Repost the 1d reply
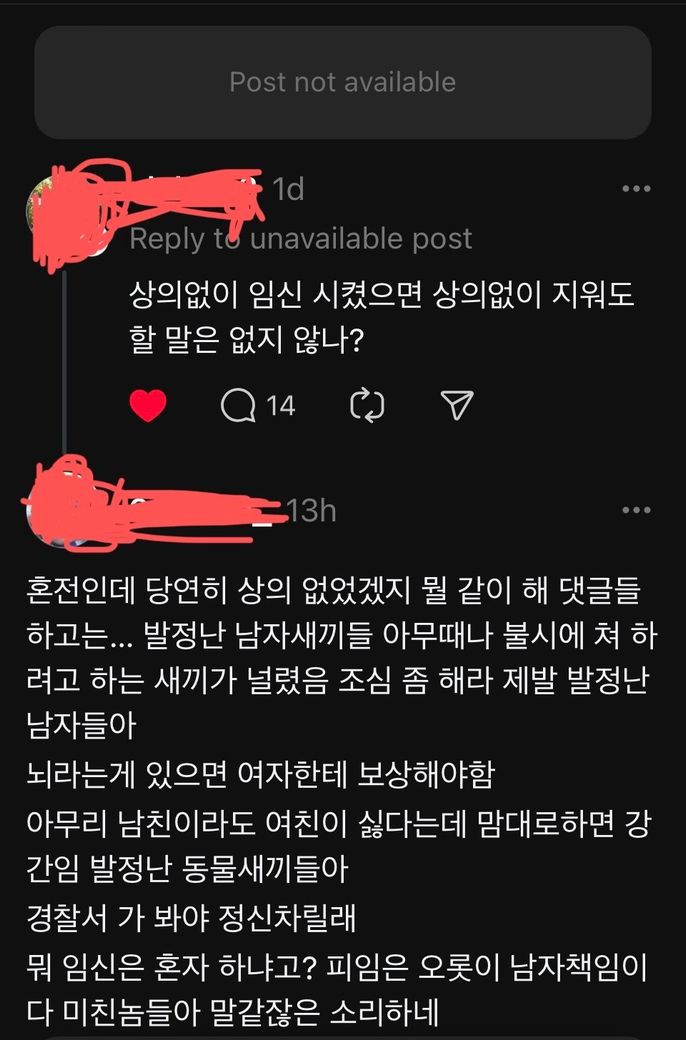This screenshot has width=686, height=1040. pos(367,405)
